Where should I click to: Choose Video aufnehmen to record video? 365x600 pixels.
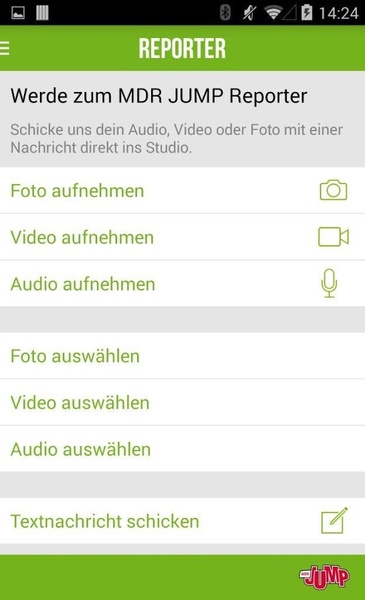pyautogui.click(x=182, y=237)
